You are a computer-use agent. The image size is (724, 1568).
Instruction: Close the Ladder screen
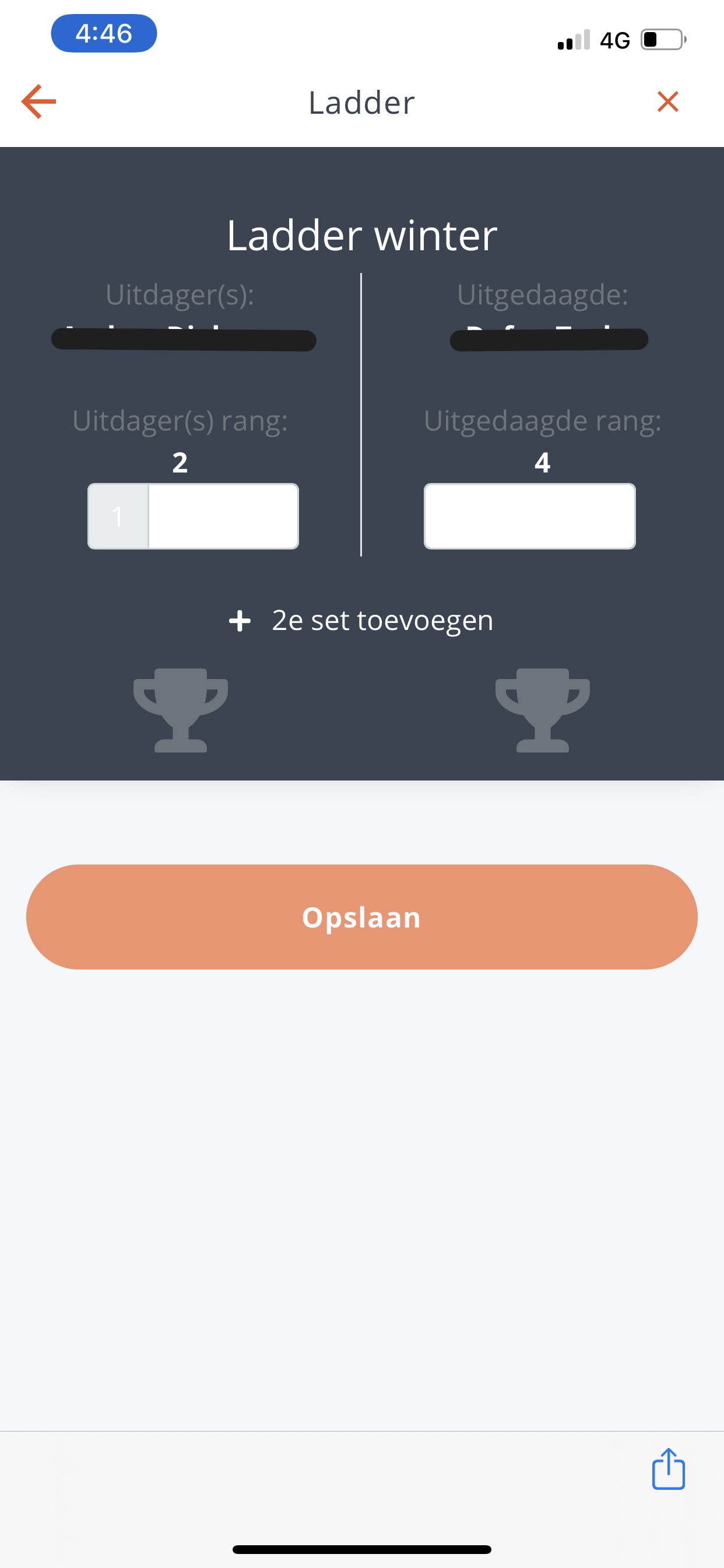click(x=667, y=101)
